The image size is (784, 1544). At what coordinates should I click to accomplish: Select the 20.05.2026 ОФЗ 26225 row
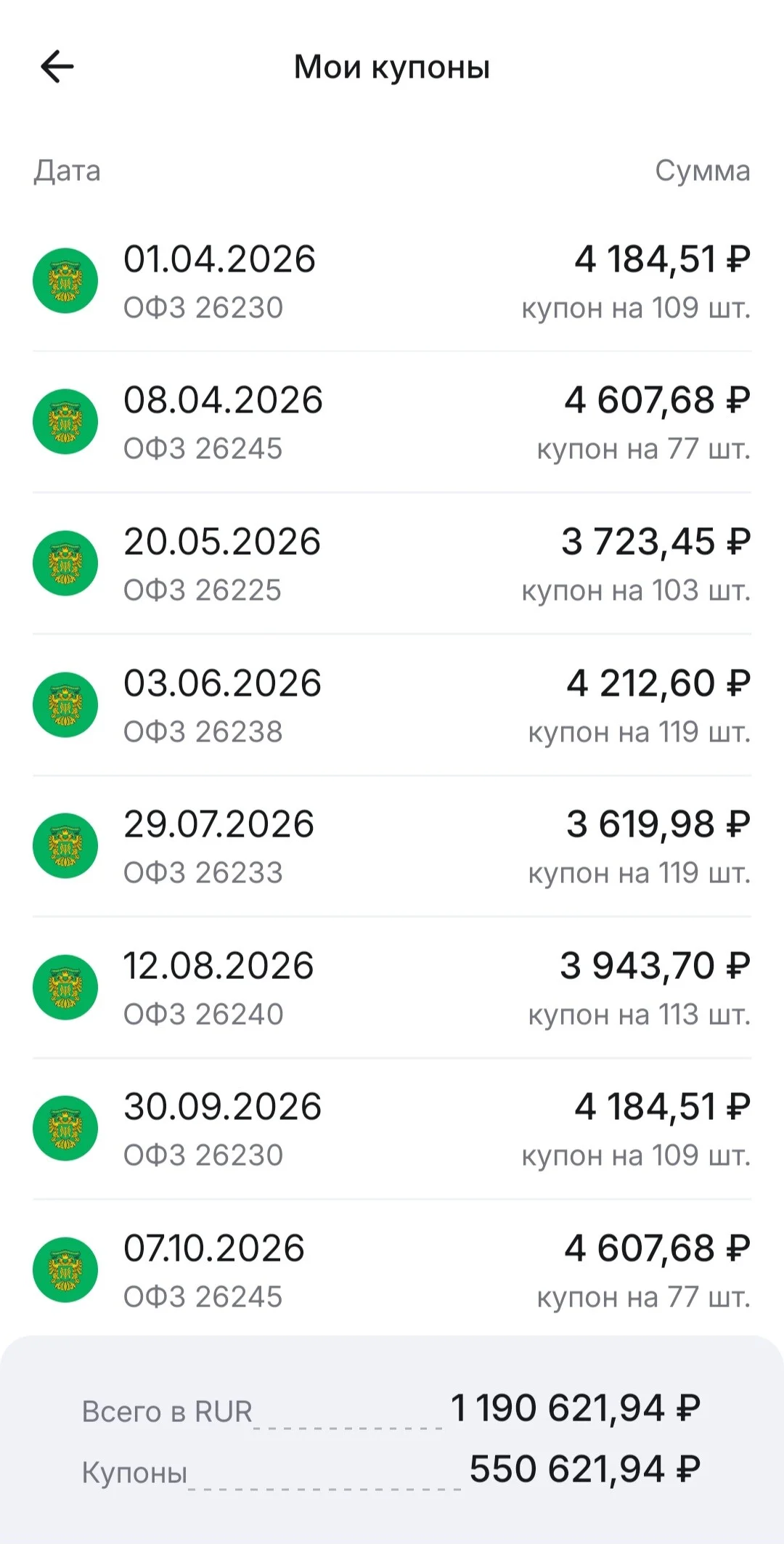coord(392,564)
